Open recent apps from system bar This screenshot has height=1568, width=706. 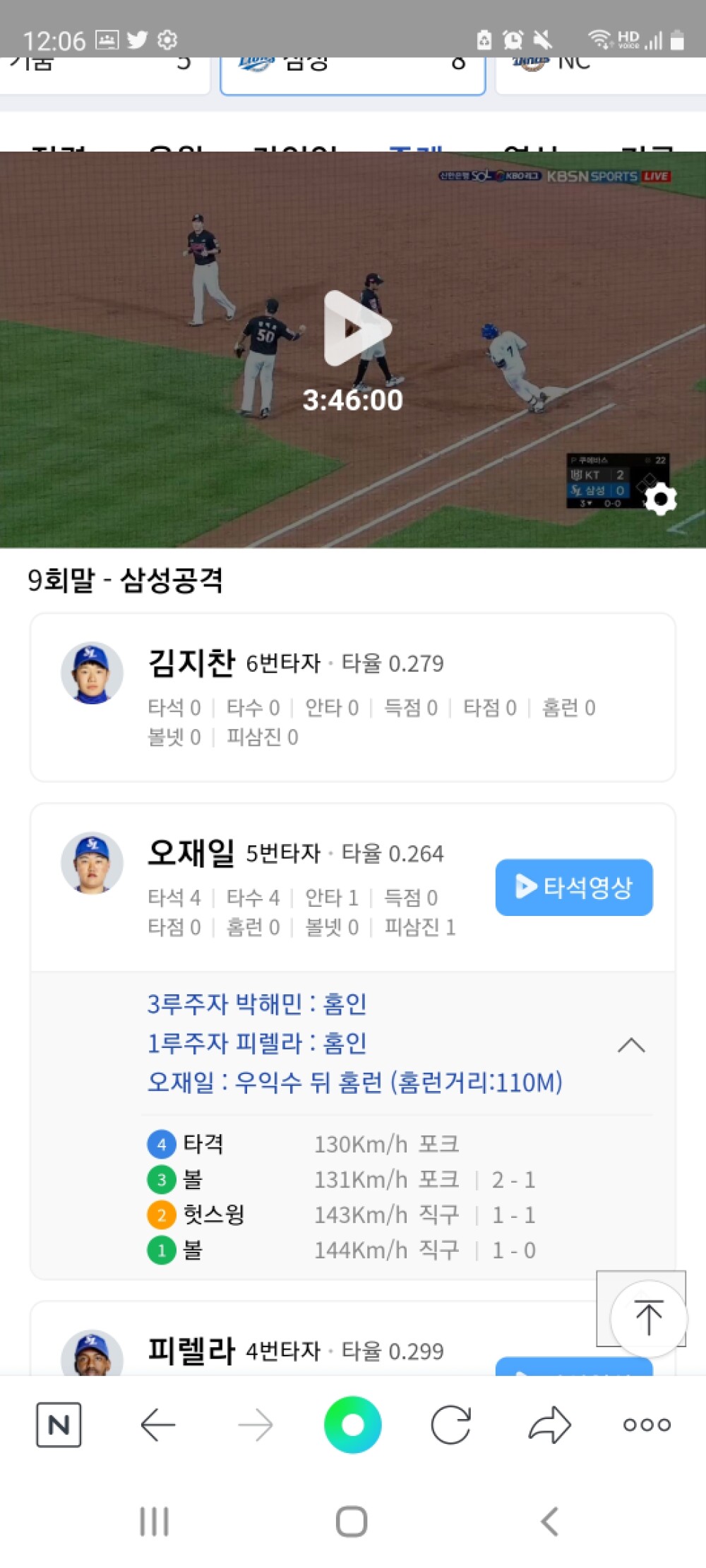click(154, 1521)
